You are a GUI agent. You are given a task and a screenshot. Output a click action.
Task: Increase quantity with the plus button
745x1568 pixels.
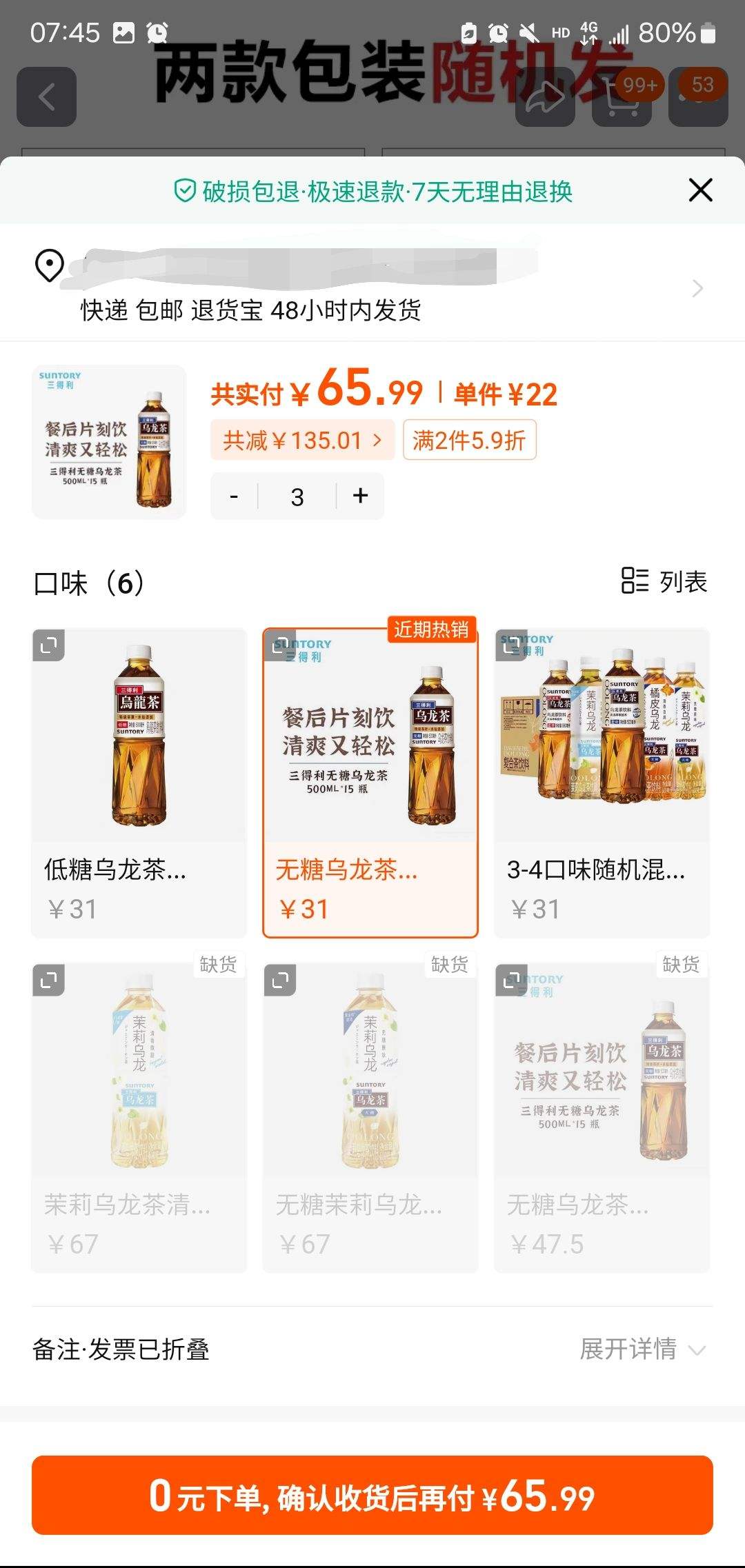[359, 495]
